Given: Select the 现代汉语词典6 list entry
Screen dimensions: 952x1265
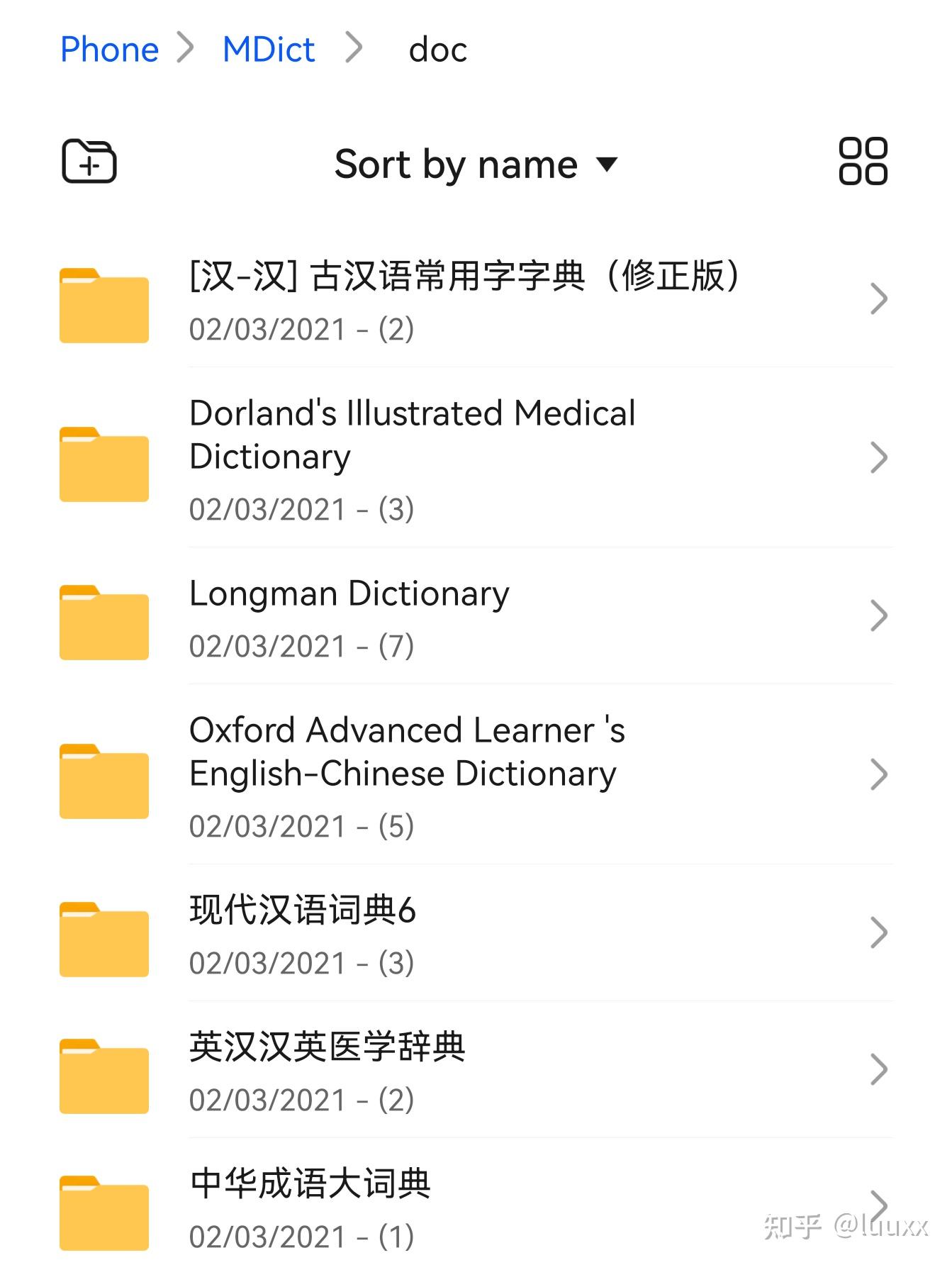Looking at the screenshot, I should pos(425,935).
